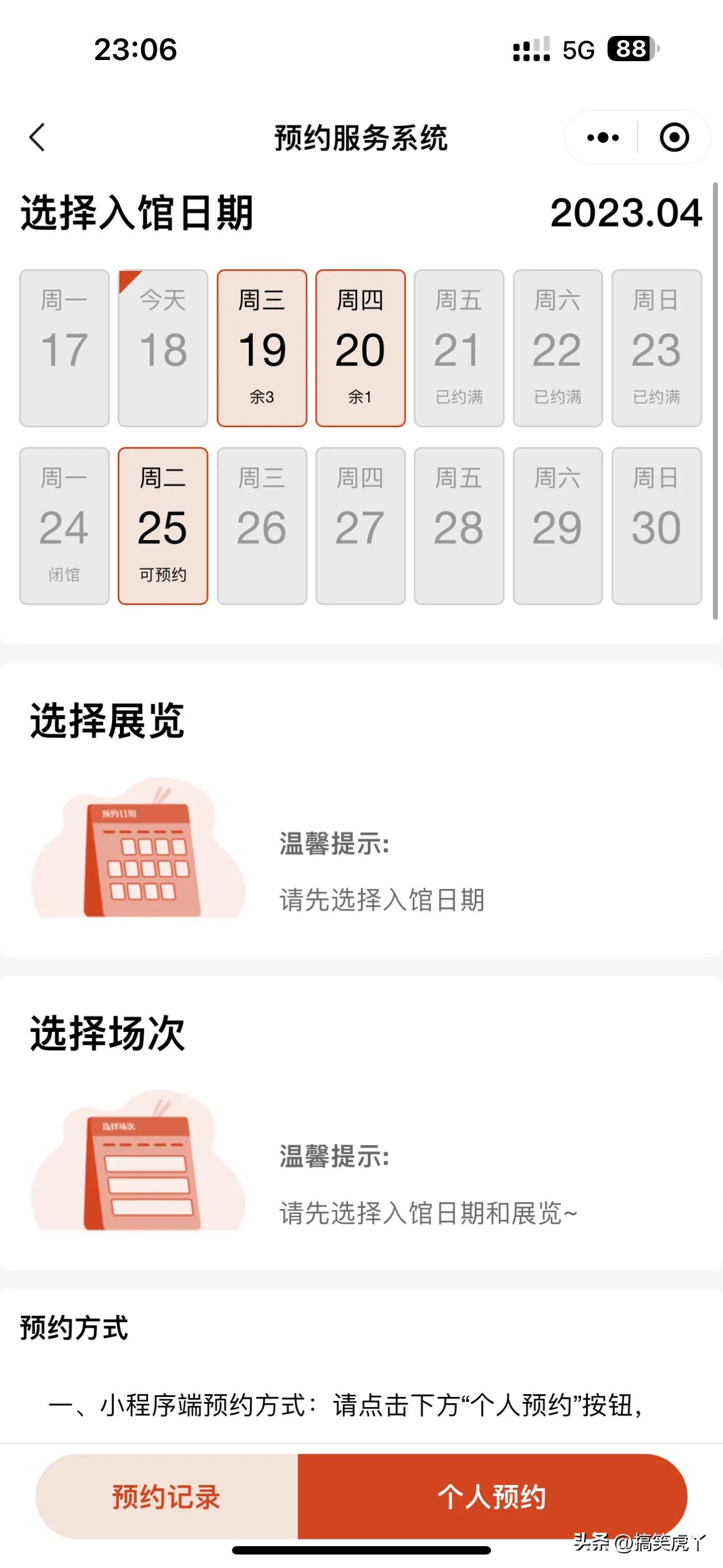Go back with the top-left arrow
The image size is (723, 1568).
pyautogui.click(x=37, y=137)
